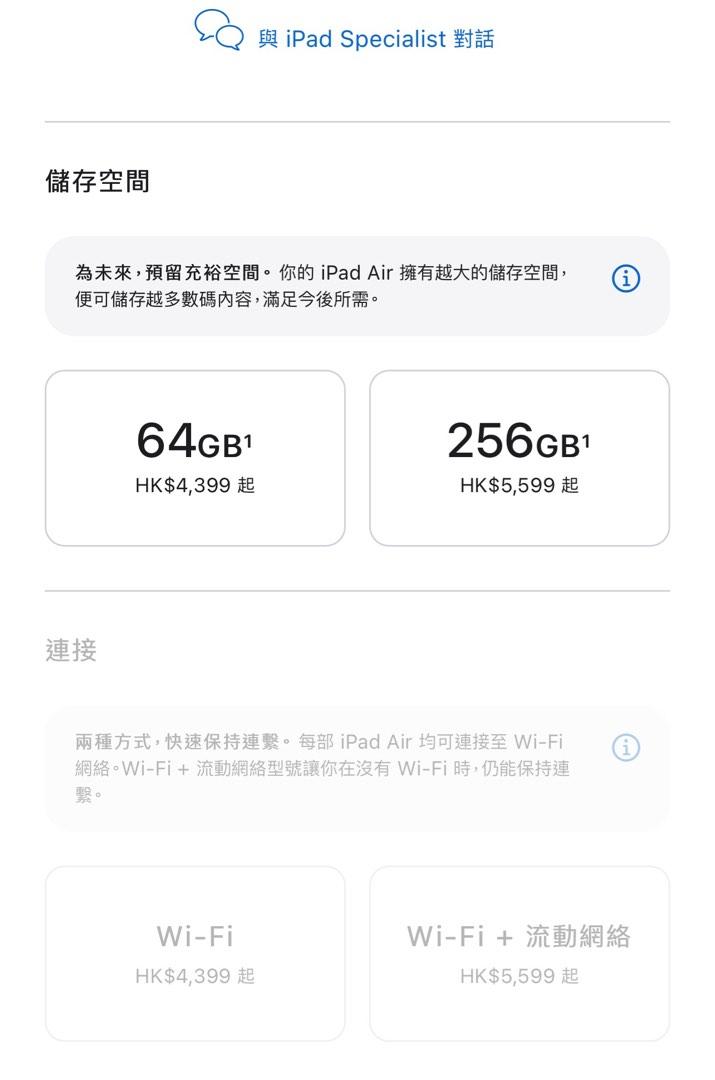Choose the 256GB storage option

(x=519, y=458)
